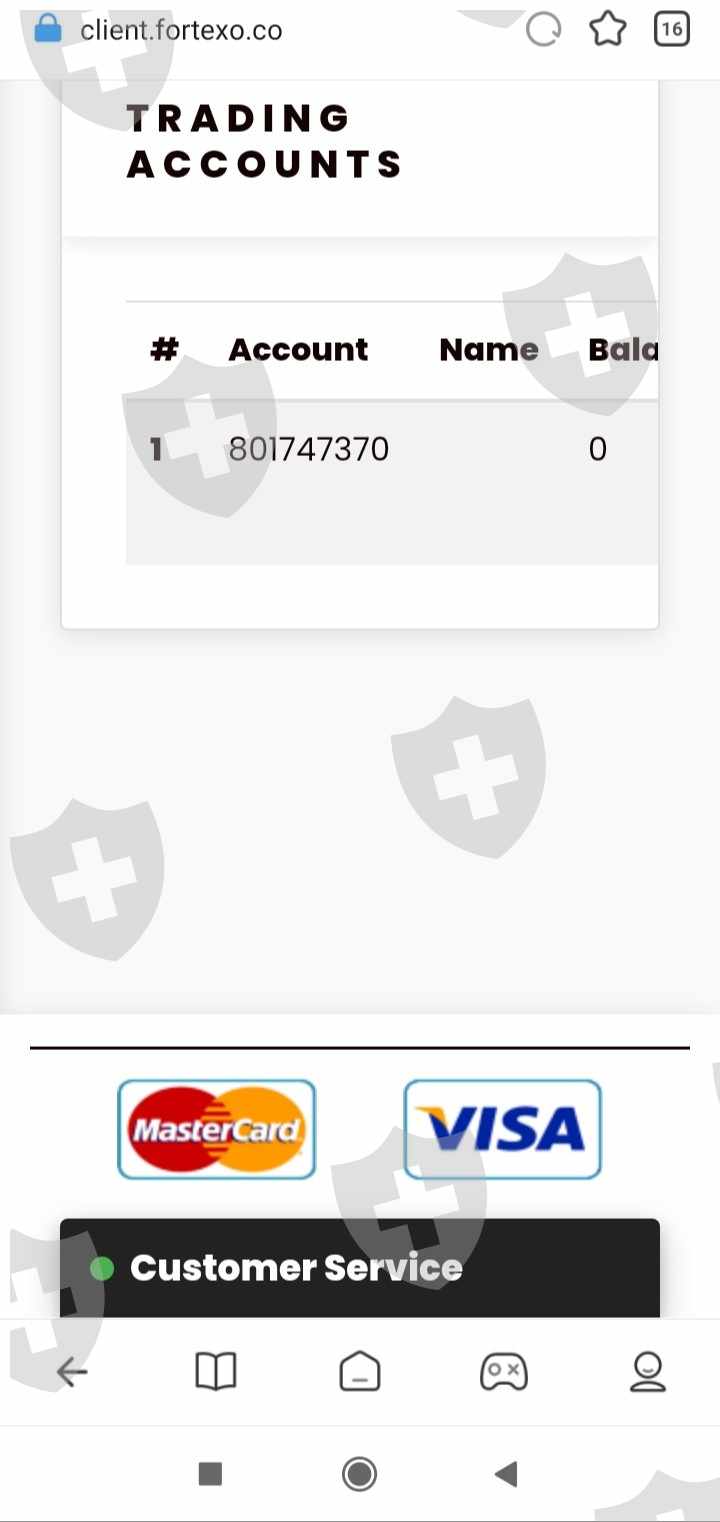Bookmark this page with the star icon
Image resolution: width=720 pixels, height=1522 pixels.
[607, 30]
